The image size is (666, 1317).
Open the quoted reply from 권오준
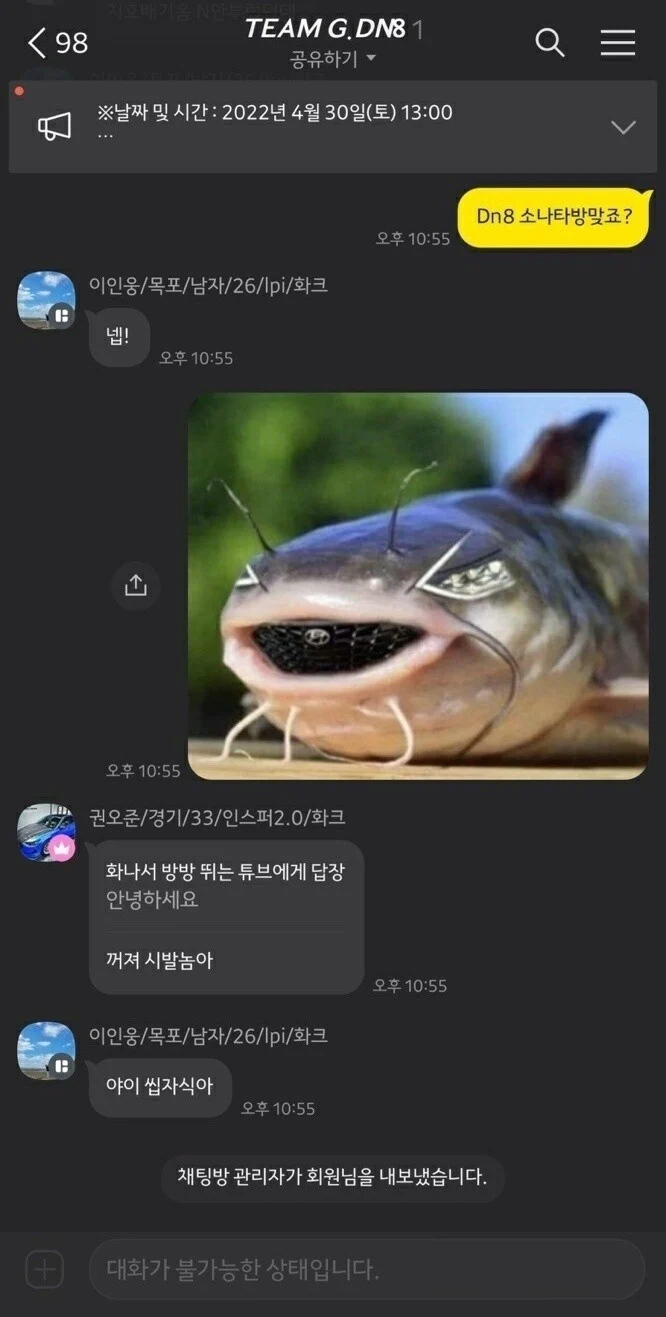click(x=225, y=885)
